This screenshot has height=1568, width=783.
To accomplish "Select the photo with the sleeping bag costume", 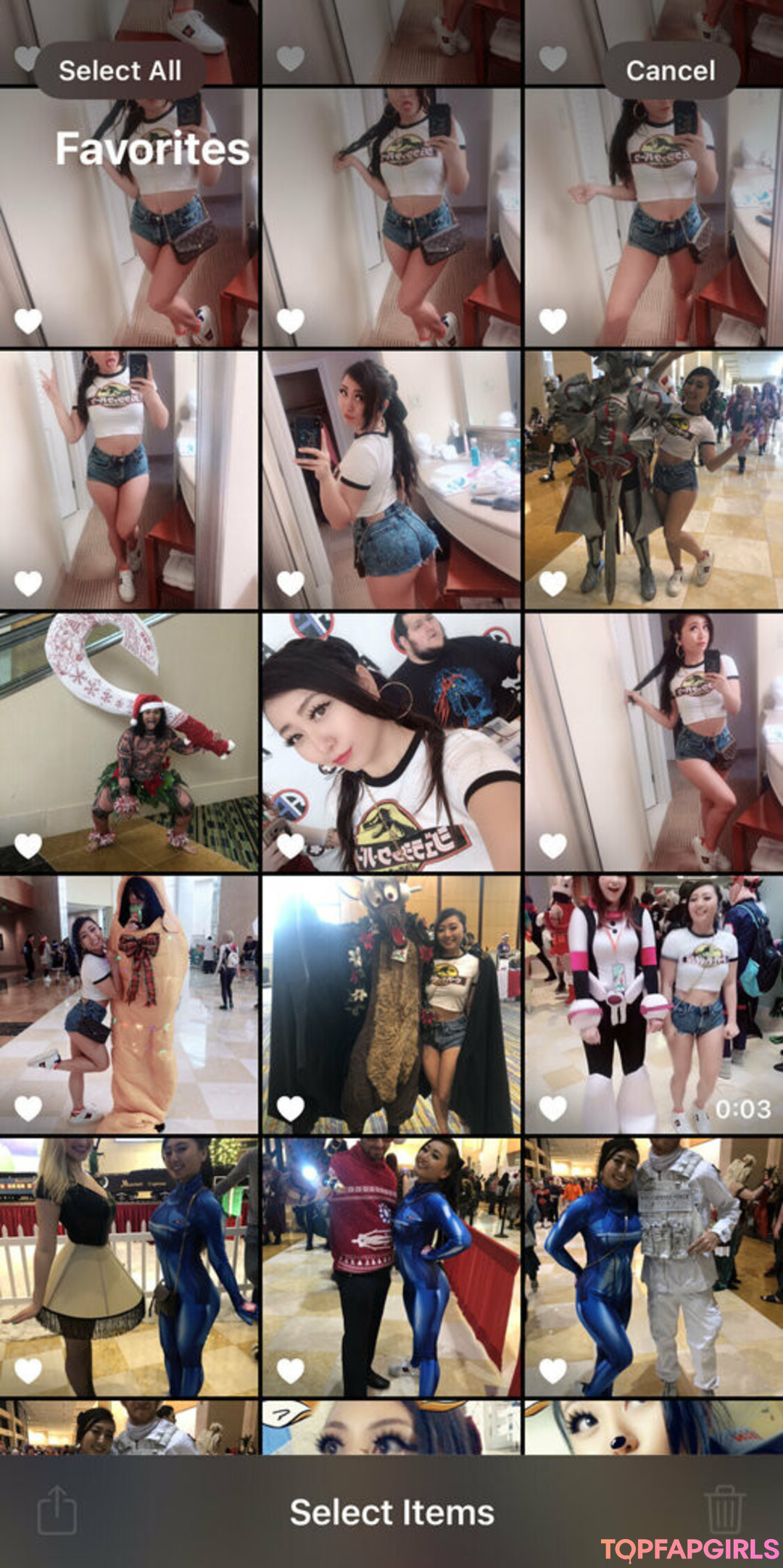I will (x=129, y=1004).
